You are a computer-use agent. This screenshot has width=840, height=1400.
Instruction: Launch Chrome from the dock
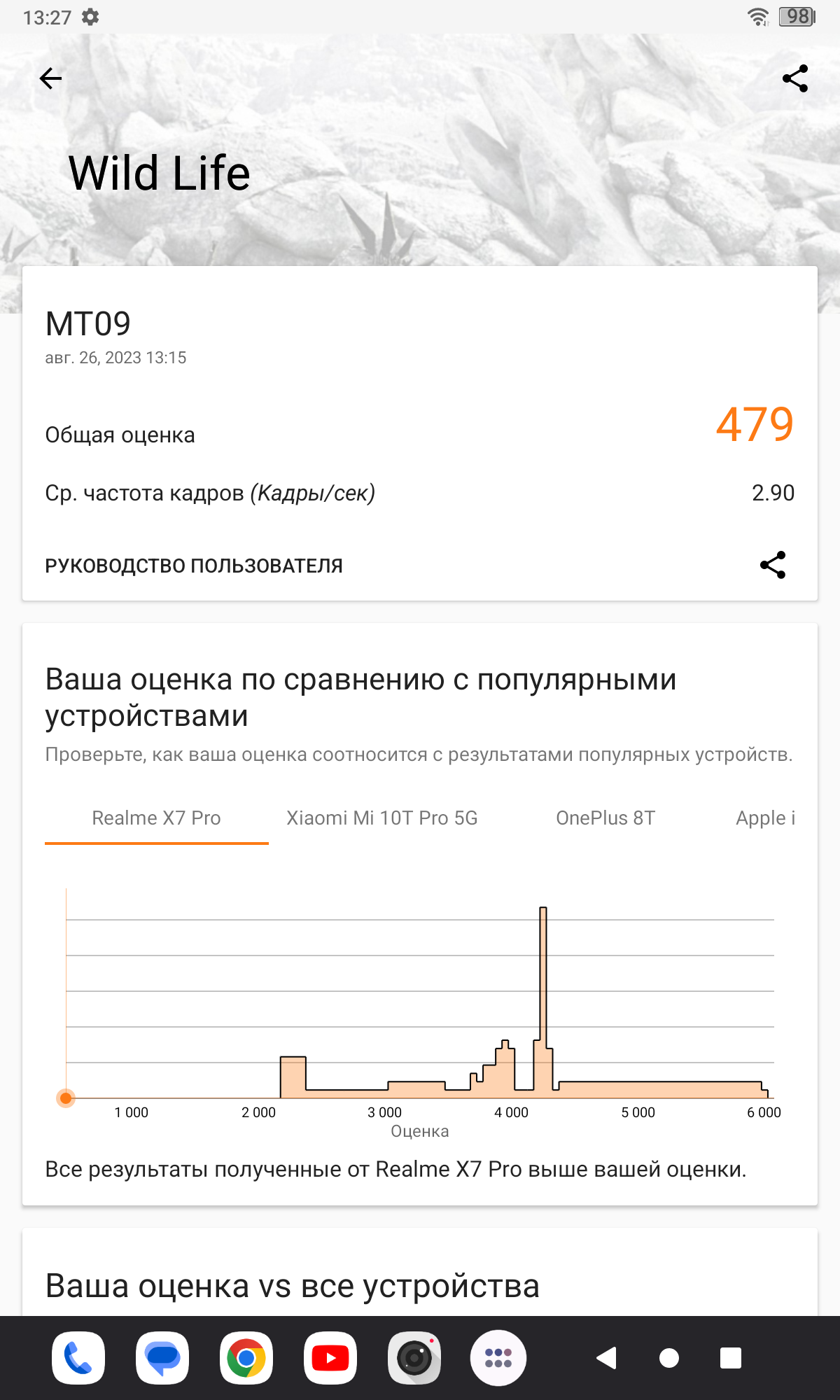pos(246,1358)
